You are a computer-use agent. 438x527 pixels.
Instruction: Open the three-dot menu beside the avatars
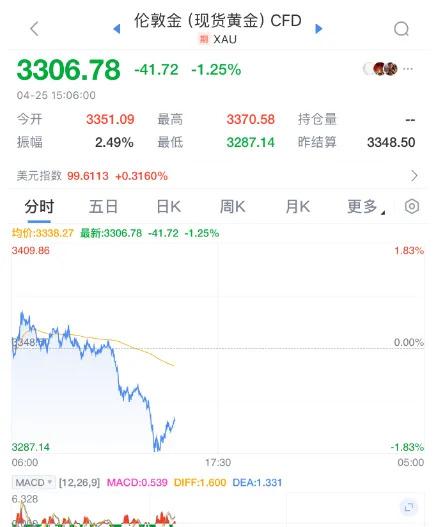point(408,69)
